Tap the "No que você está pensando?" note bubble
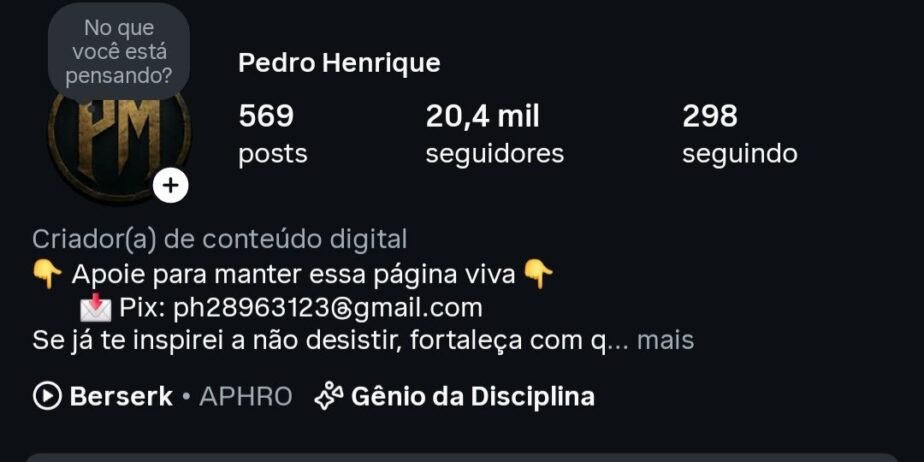 119,52
